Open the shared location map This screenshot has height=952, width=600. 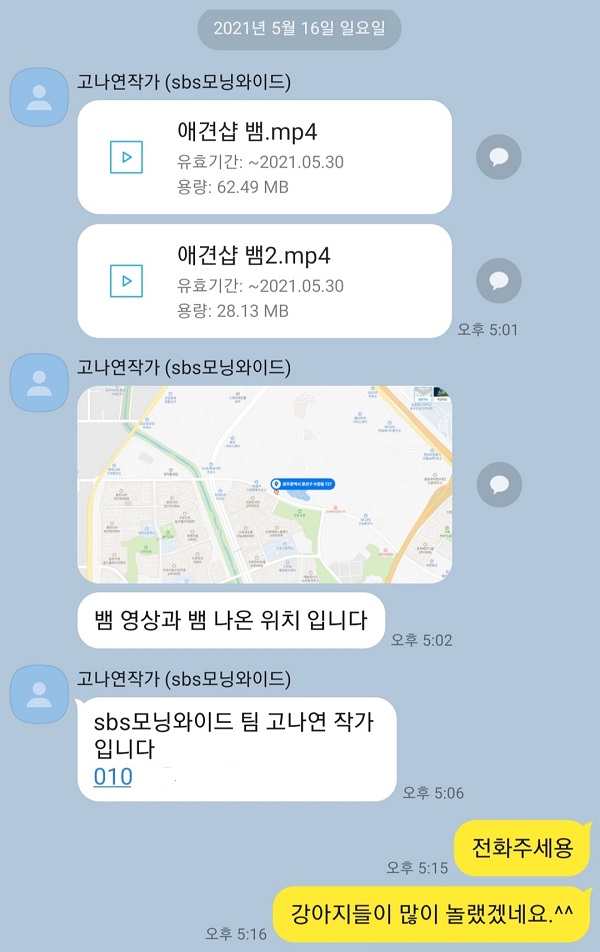click(x=264, y=484)
